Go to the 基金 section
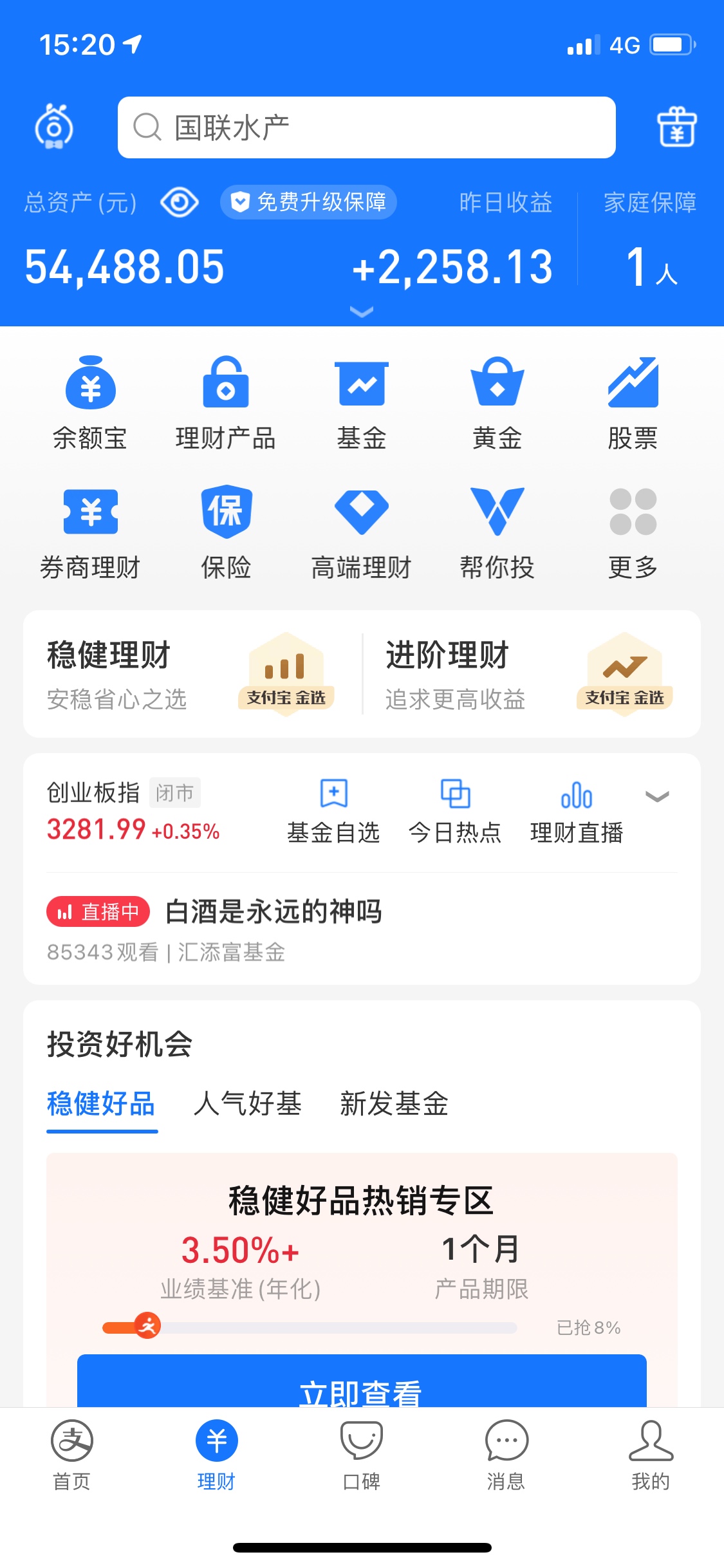This screenshot has height=1568, width=724. (362, 404)
